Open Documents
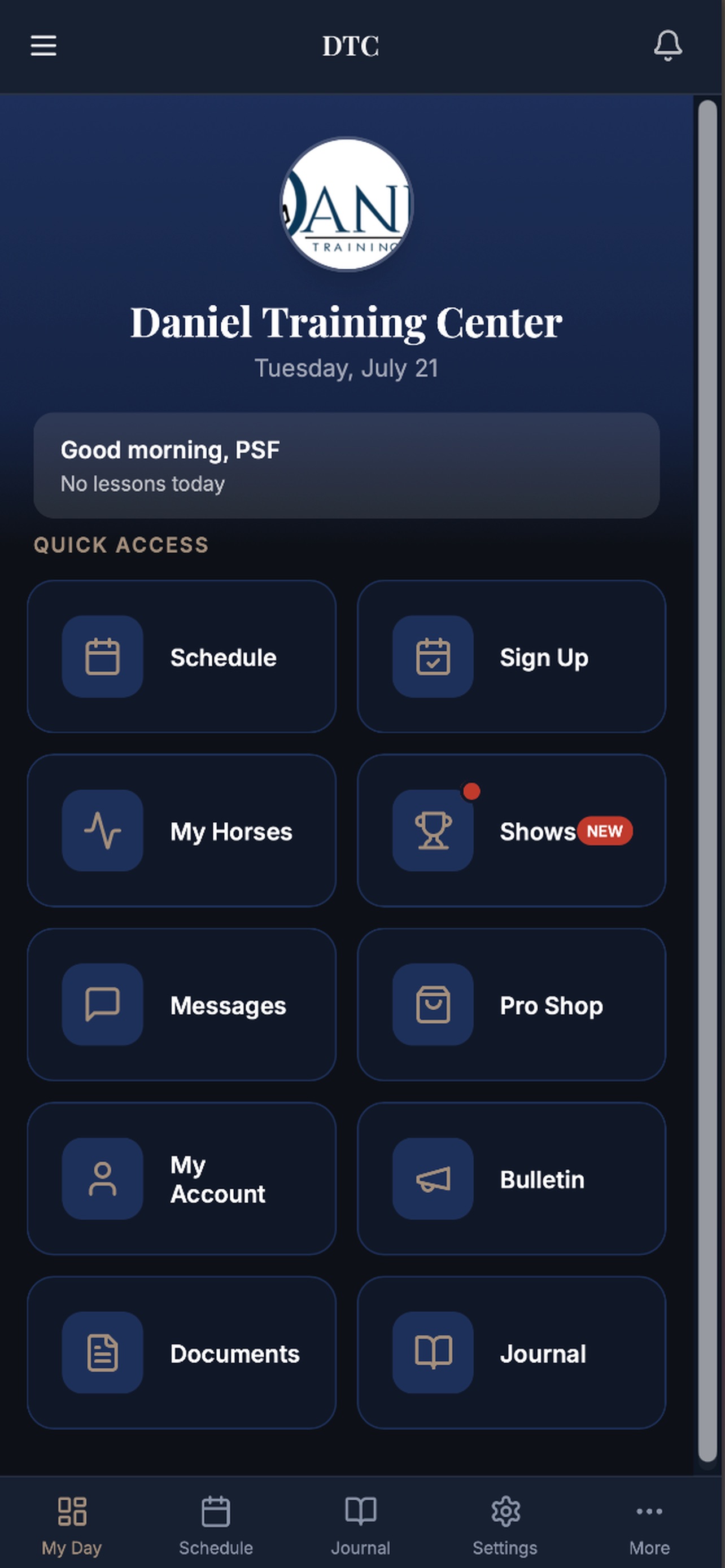This screenshot has width=725, height=1568. click(x=181, y=1352)
